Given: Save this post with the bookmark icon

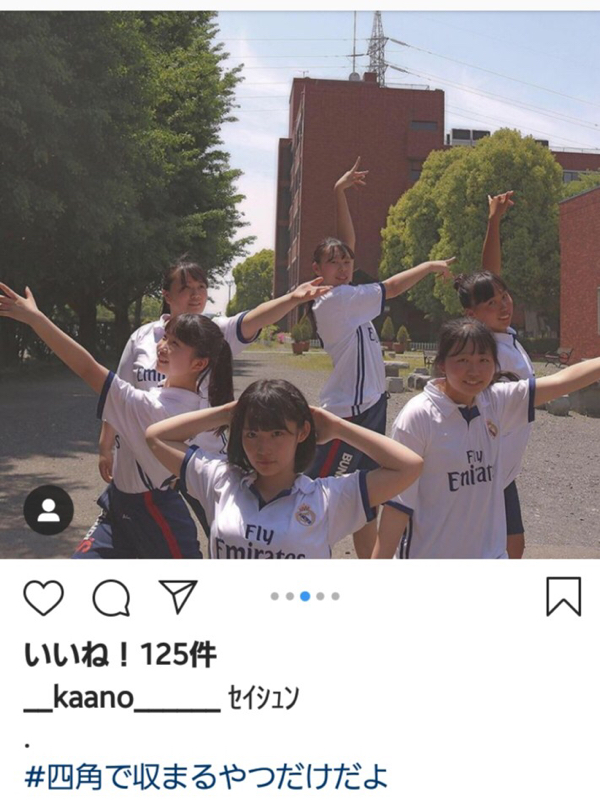Looking at the screenshot, I should (x=563, y=596).
